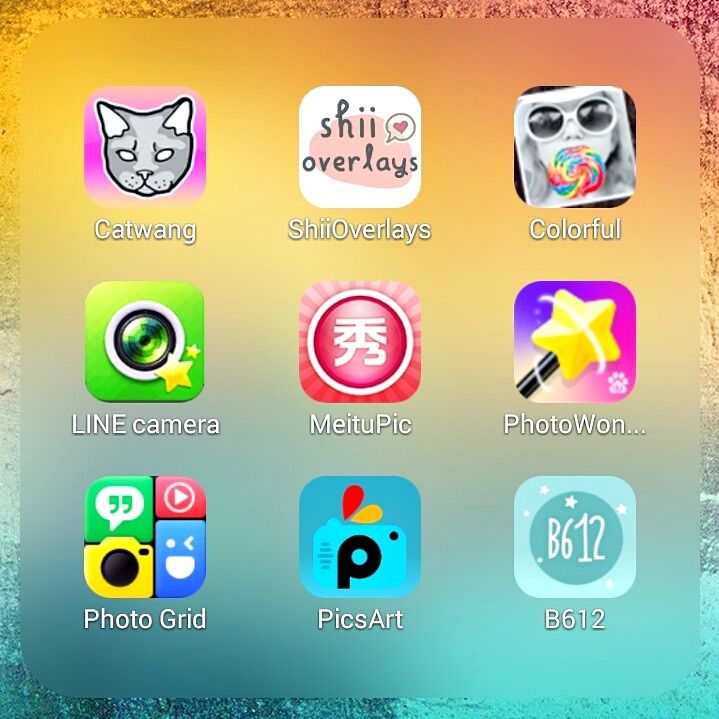
Task: Open the Catwang app
Action: (x=145, y=148)
